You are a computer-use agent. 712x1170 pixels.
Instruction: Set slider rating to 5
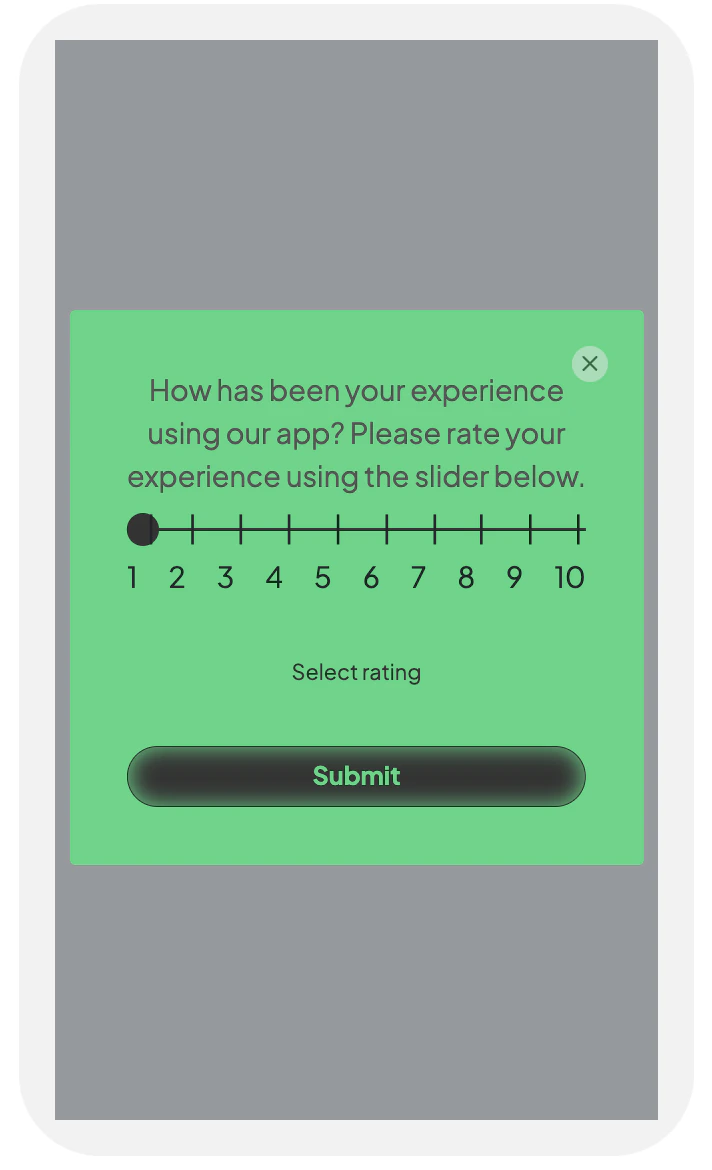[338, 529]
